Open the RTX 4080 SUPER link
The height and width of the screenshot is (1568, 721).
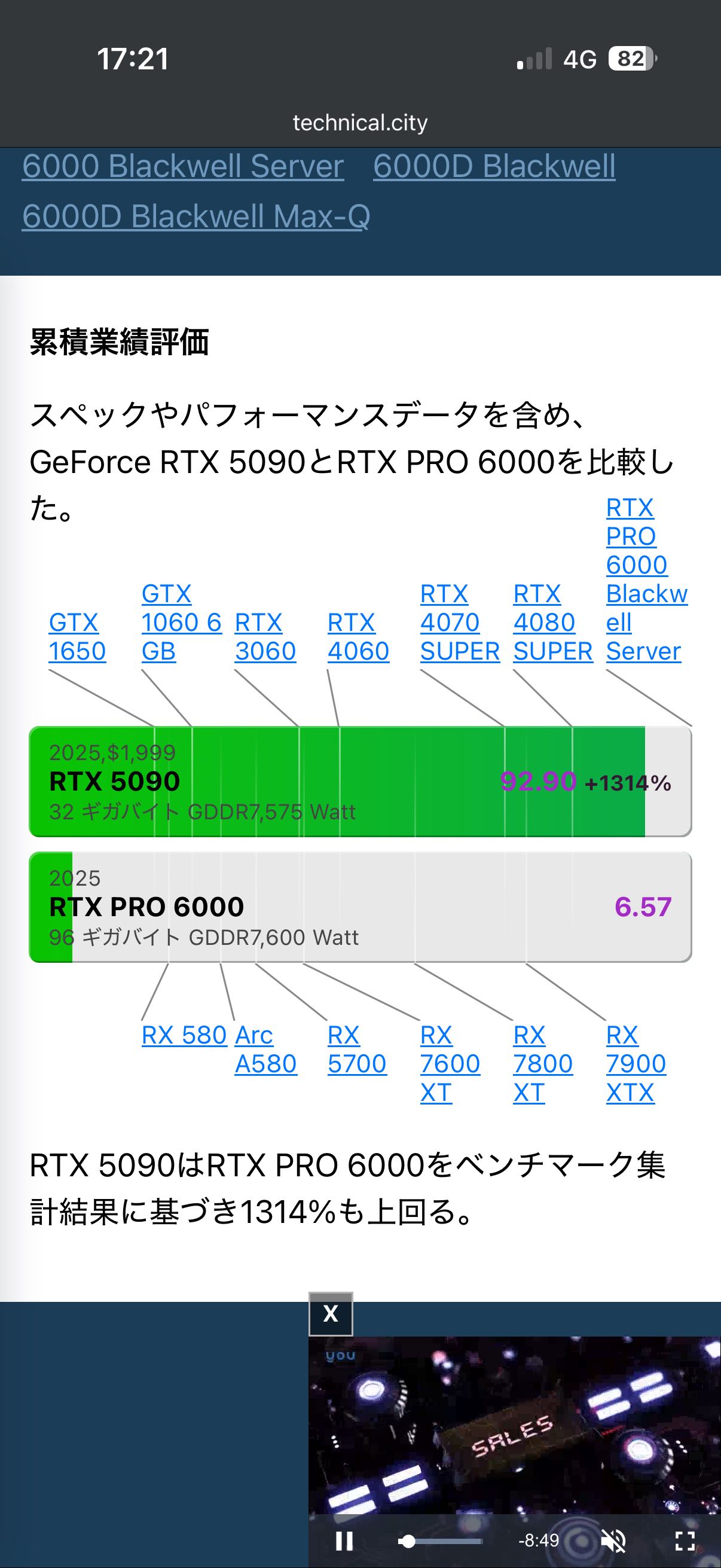coord(552,622)
